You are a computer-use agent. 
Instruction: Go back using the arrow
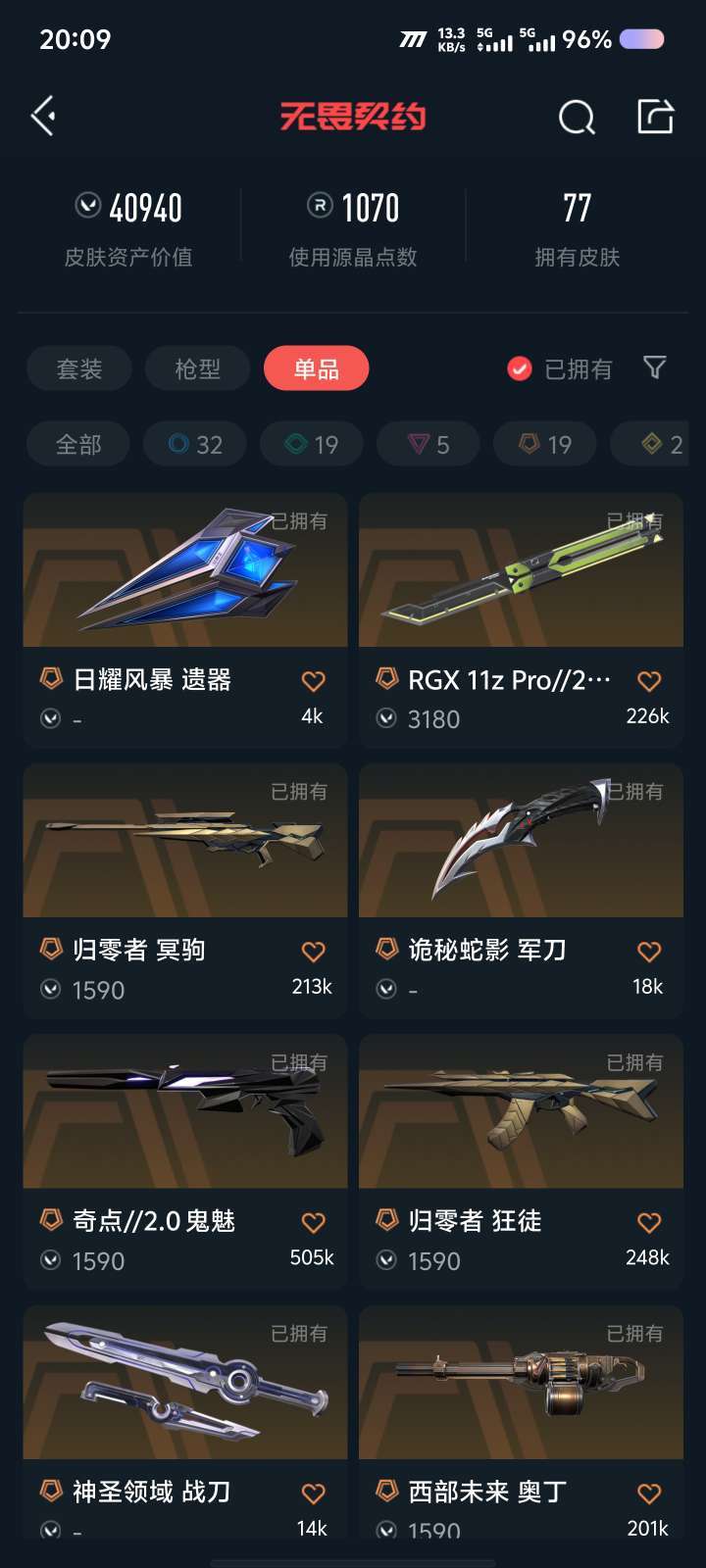click(x=43, y=117)
